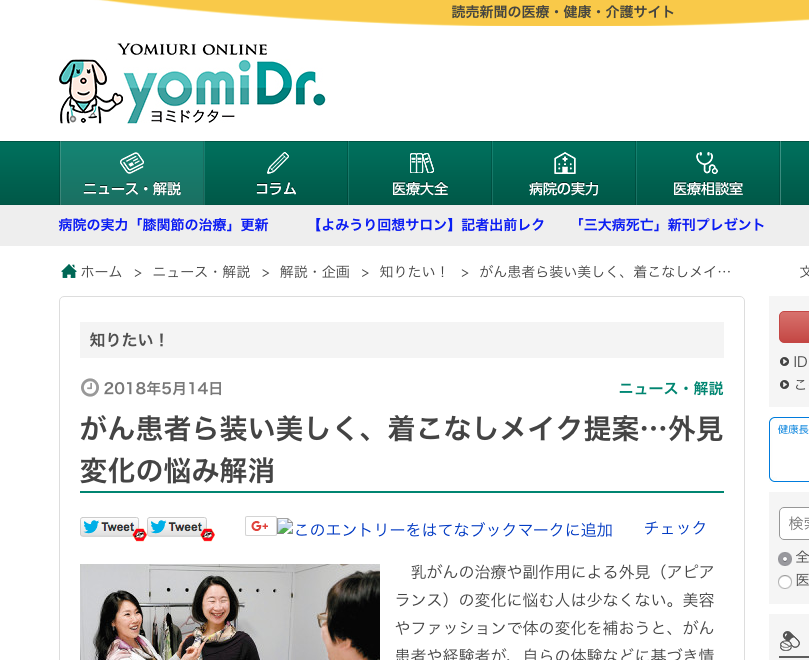Go to ホーム breadcrumb
809x660 pixels.
[92, 271]
